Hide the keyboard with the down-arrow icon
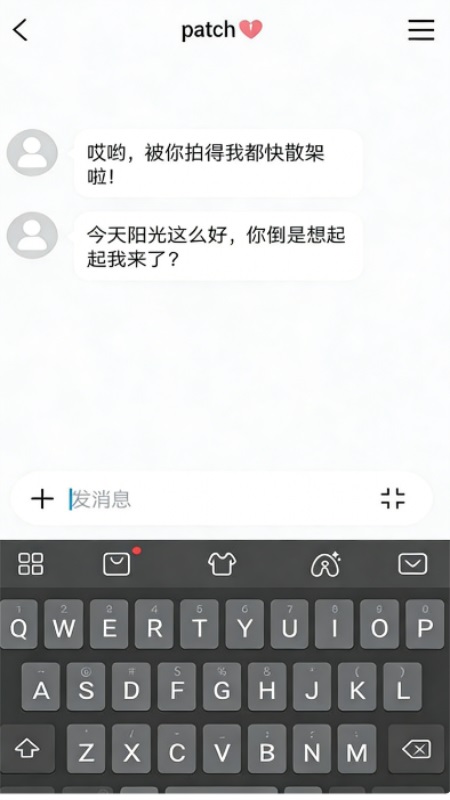The height and width of the screenshot is (800, 450). [412, 564]
